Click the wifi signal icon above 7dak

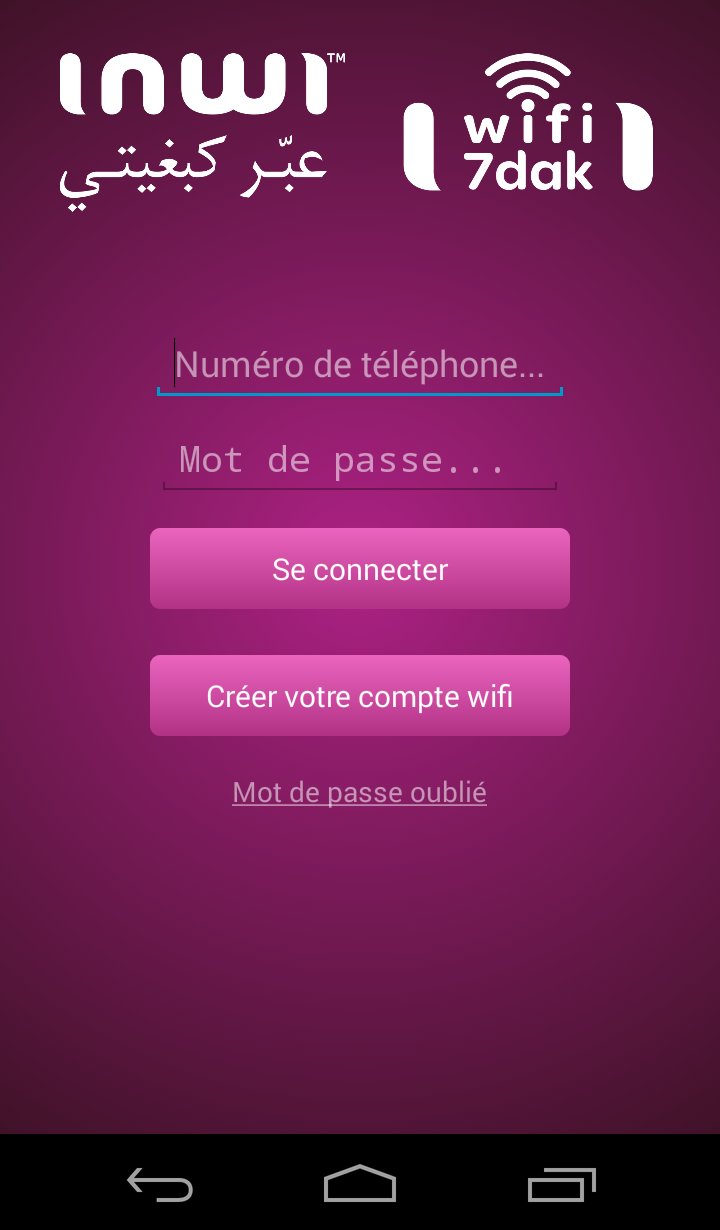click(527, 80)
